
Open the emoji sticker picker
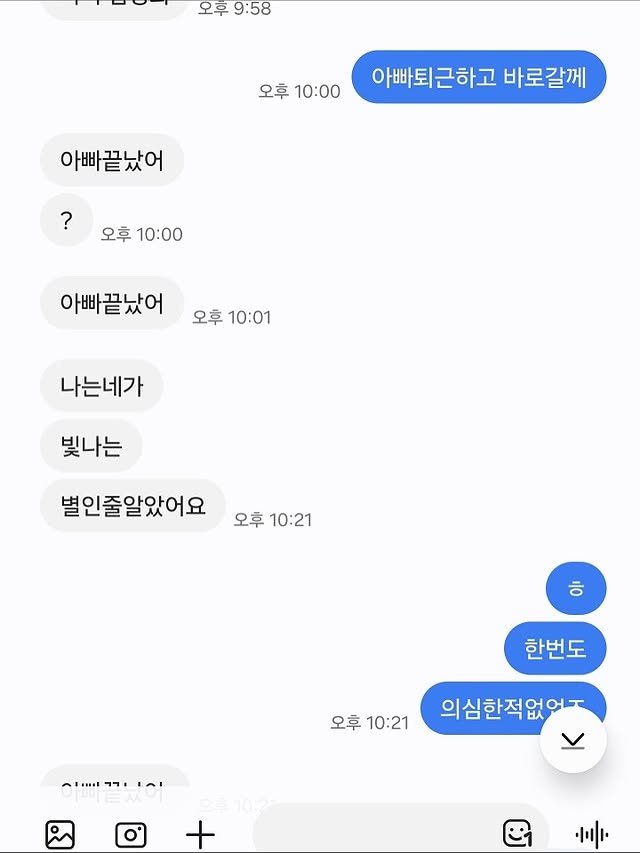coord(517,832)
